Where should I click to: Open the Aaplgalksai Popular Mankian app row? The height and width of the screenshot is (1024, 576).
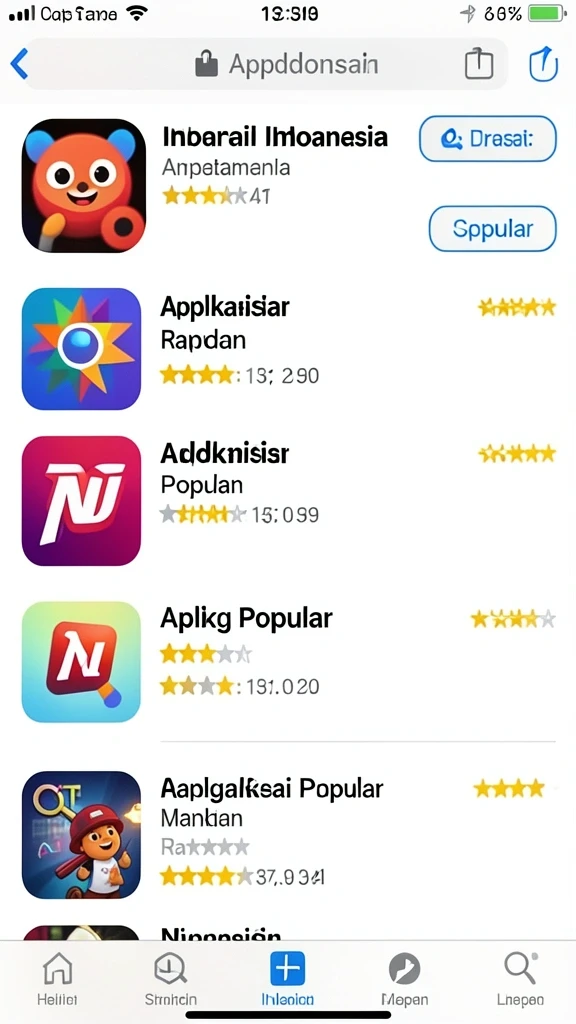click(x=288, y=835)
